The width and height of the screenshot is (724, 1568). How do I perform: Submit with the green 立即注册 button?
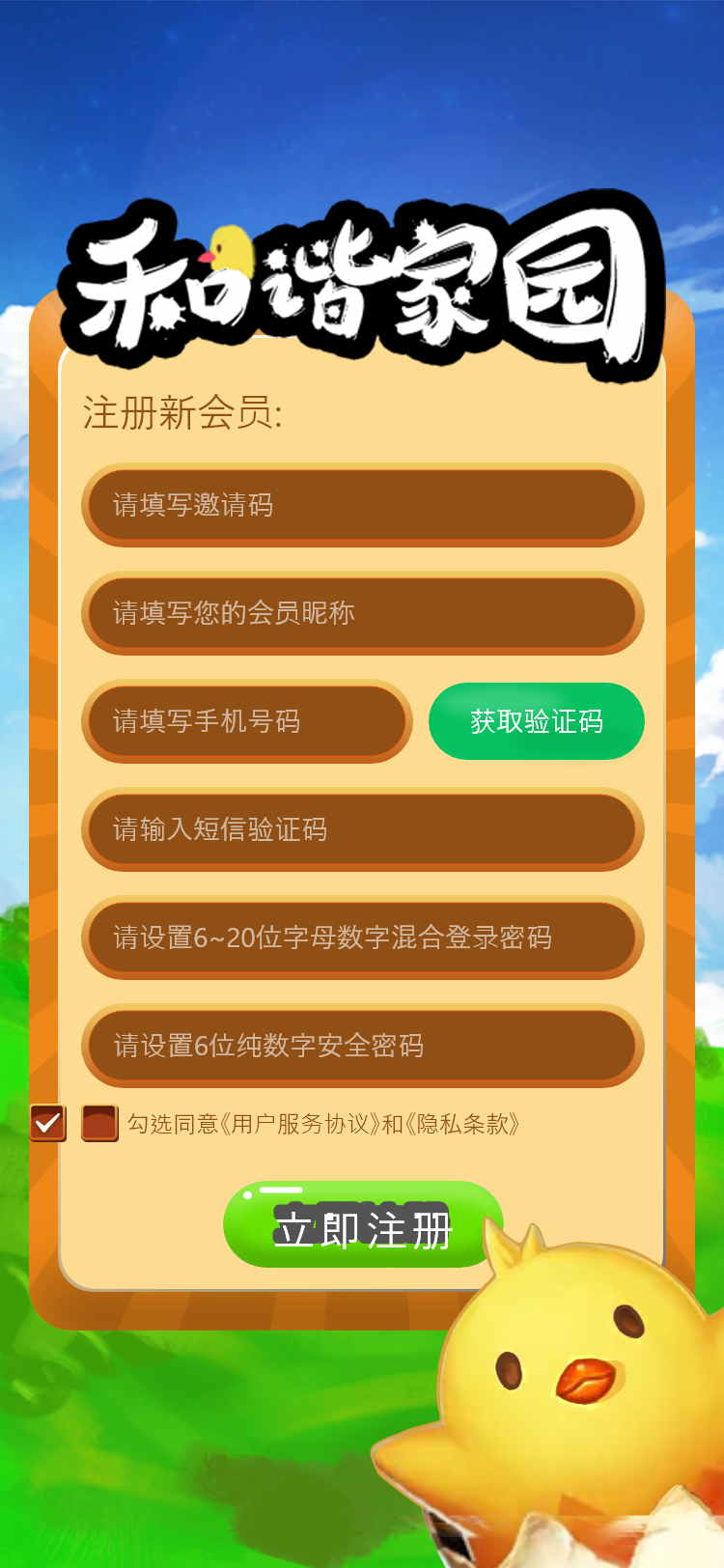[x=363, y=1226]
